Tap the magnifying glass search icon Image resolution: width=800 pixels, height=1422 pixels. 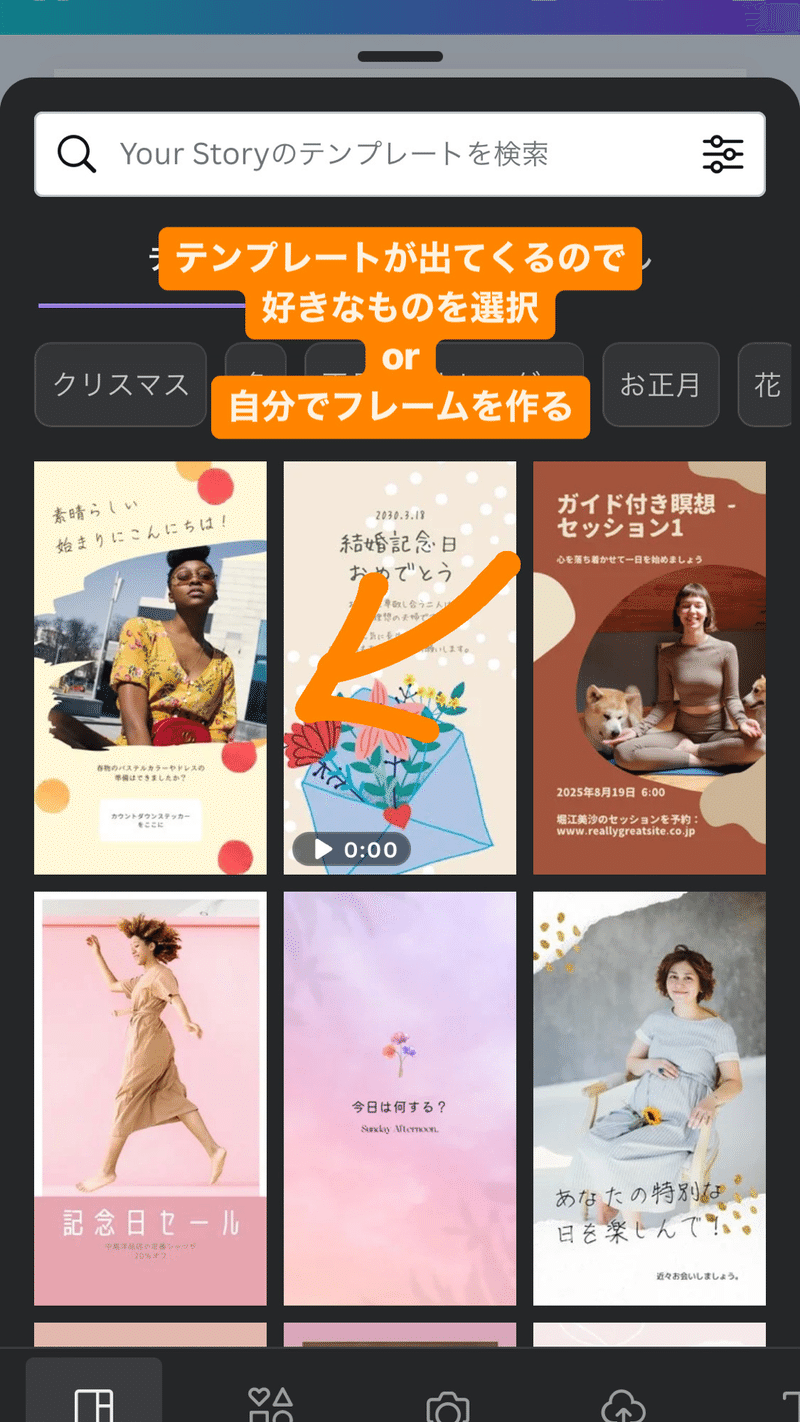[75, 155]
